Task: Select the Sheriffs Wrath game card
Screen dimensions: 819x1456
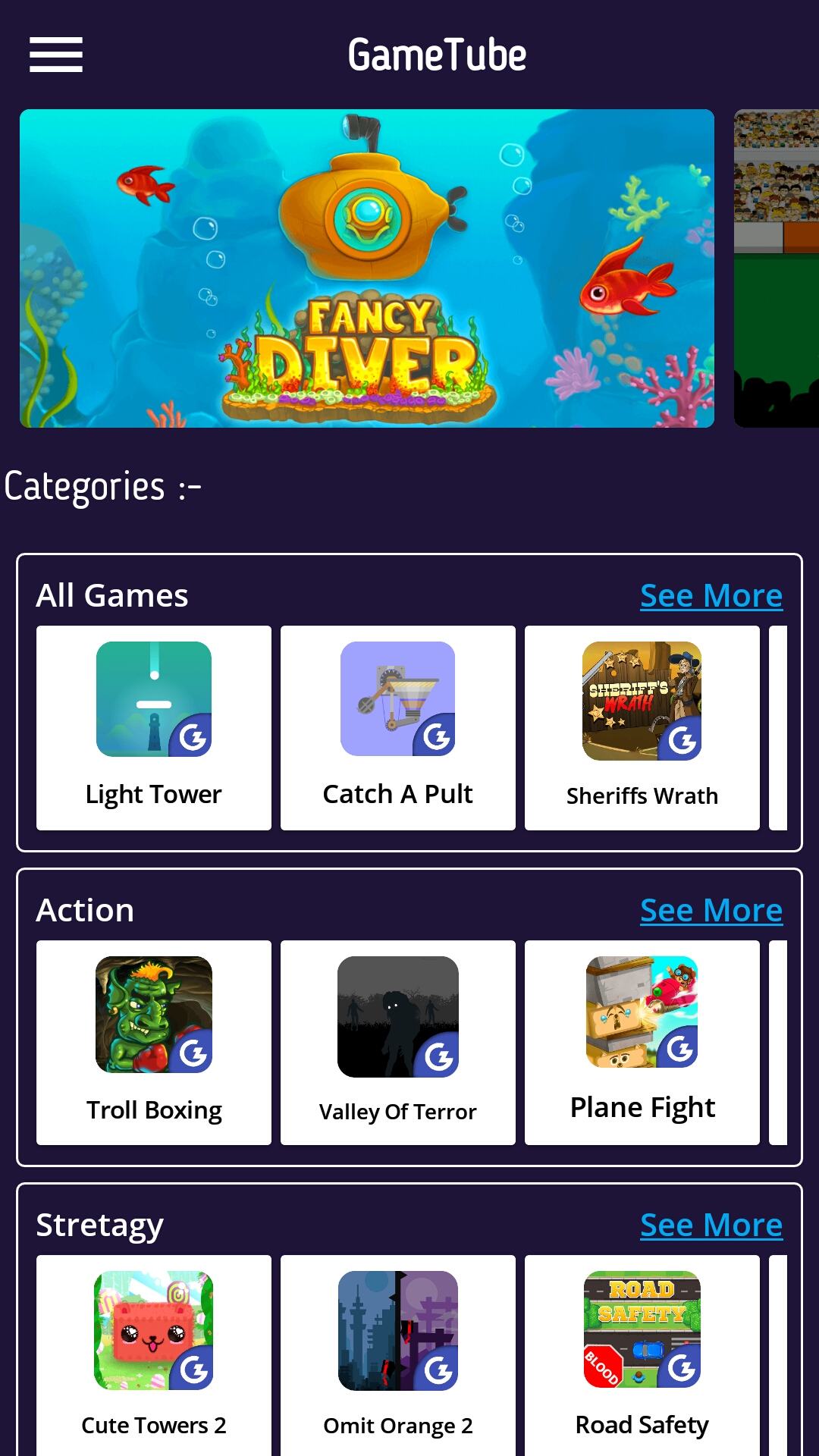Action: pyautogui.click(x=642, y=727)
